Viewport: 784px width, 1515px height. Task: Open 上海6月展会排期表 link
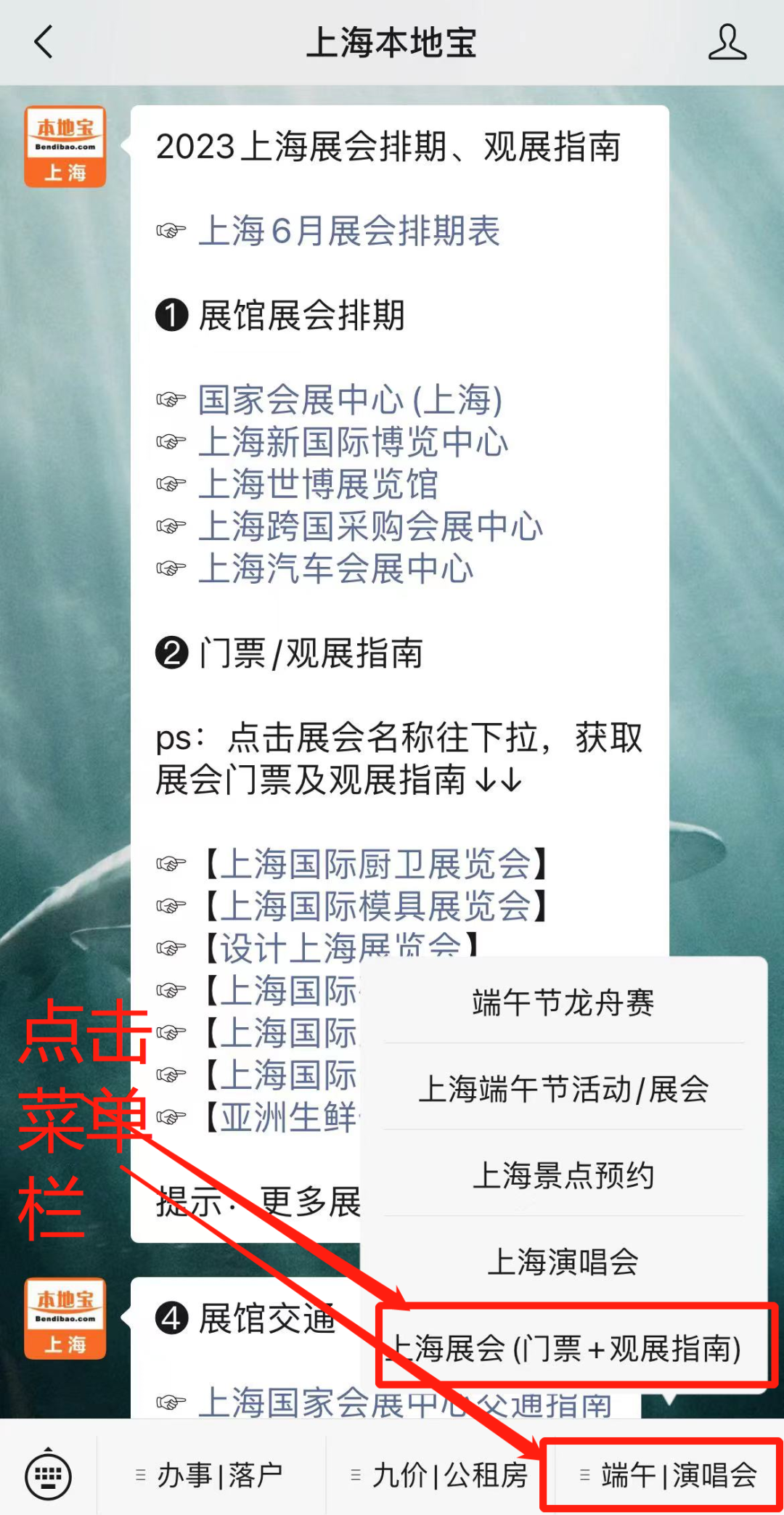349,232
